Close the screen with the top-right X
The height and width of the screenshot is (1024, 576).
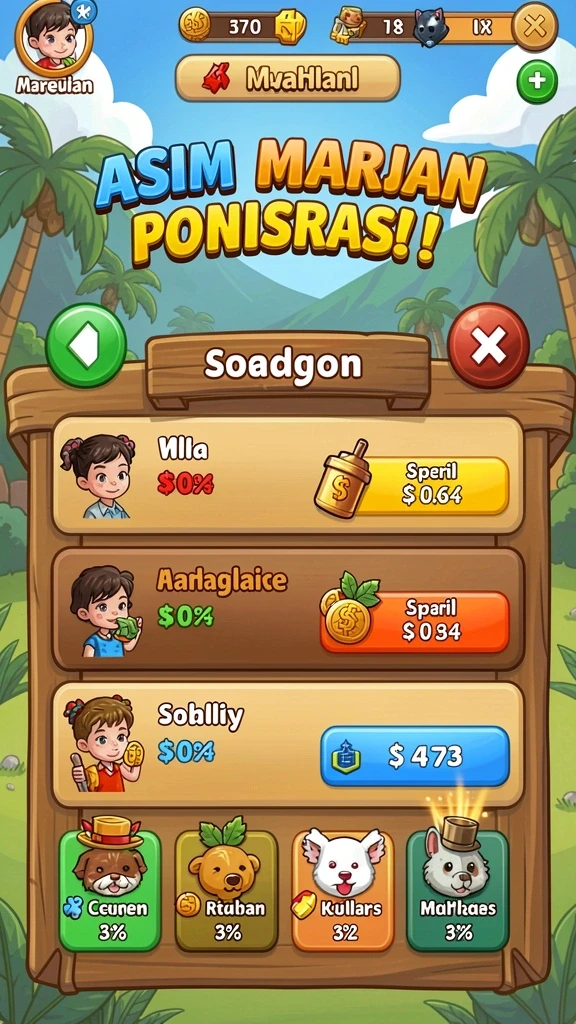pyautogui.click(x=534, y=27)
